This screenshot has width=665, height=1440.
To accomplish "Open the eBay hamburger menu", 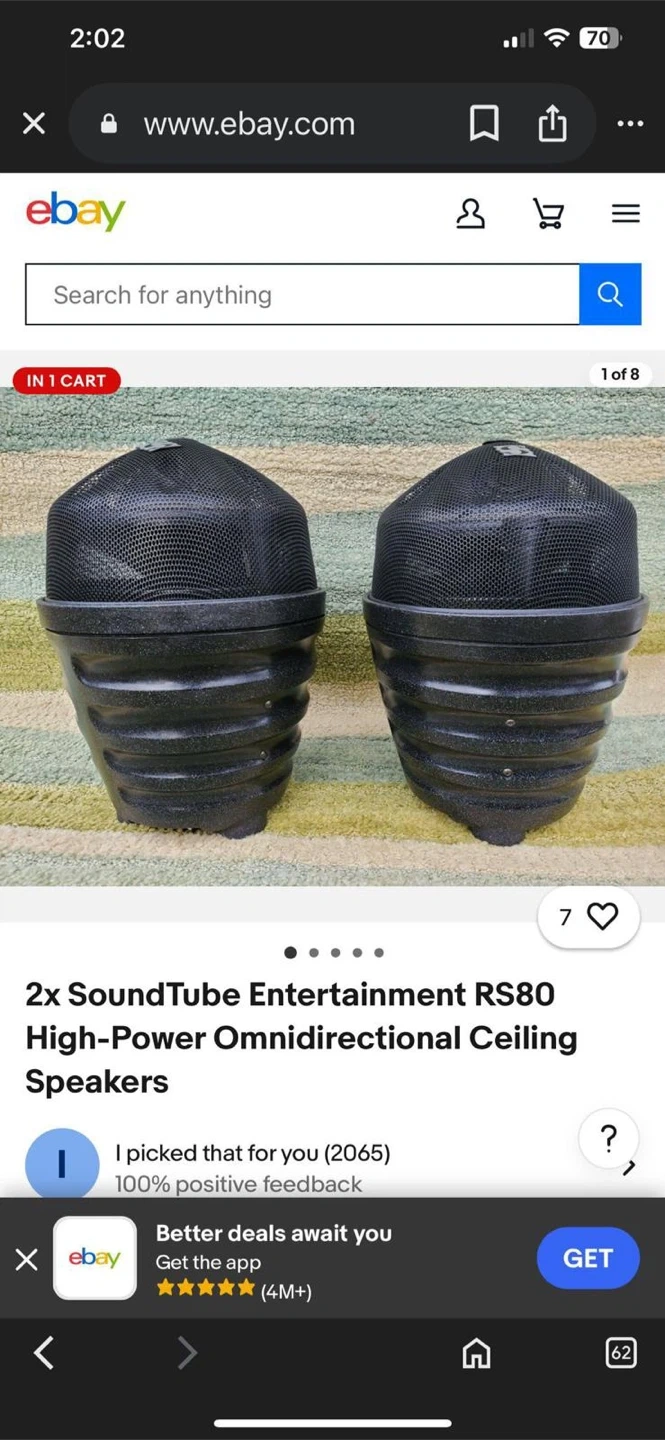I will (625, 213).
